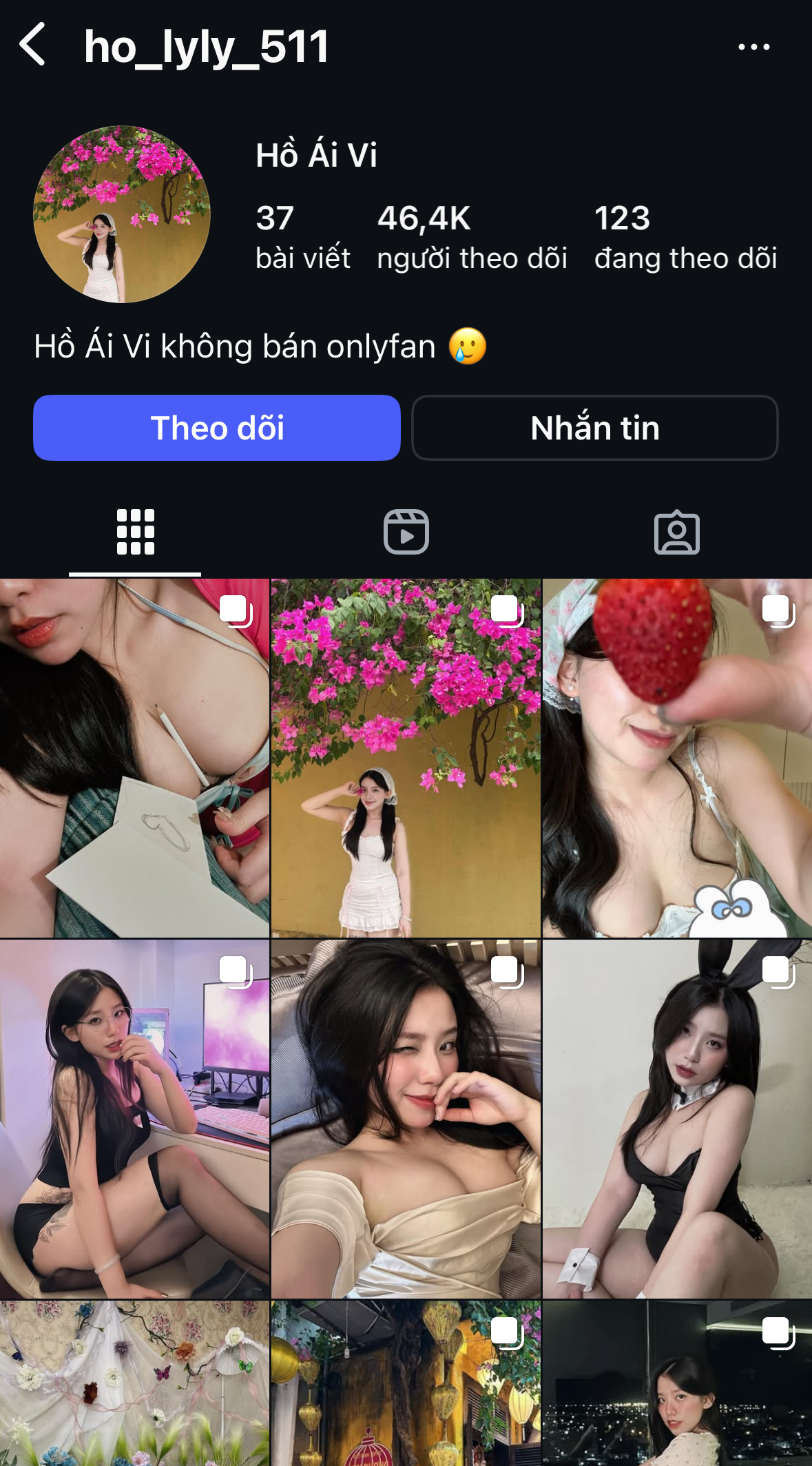Open the winking selfie post
812x1466 pixels.
point(406,1119)
